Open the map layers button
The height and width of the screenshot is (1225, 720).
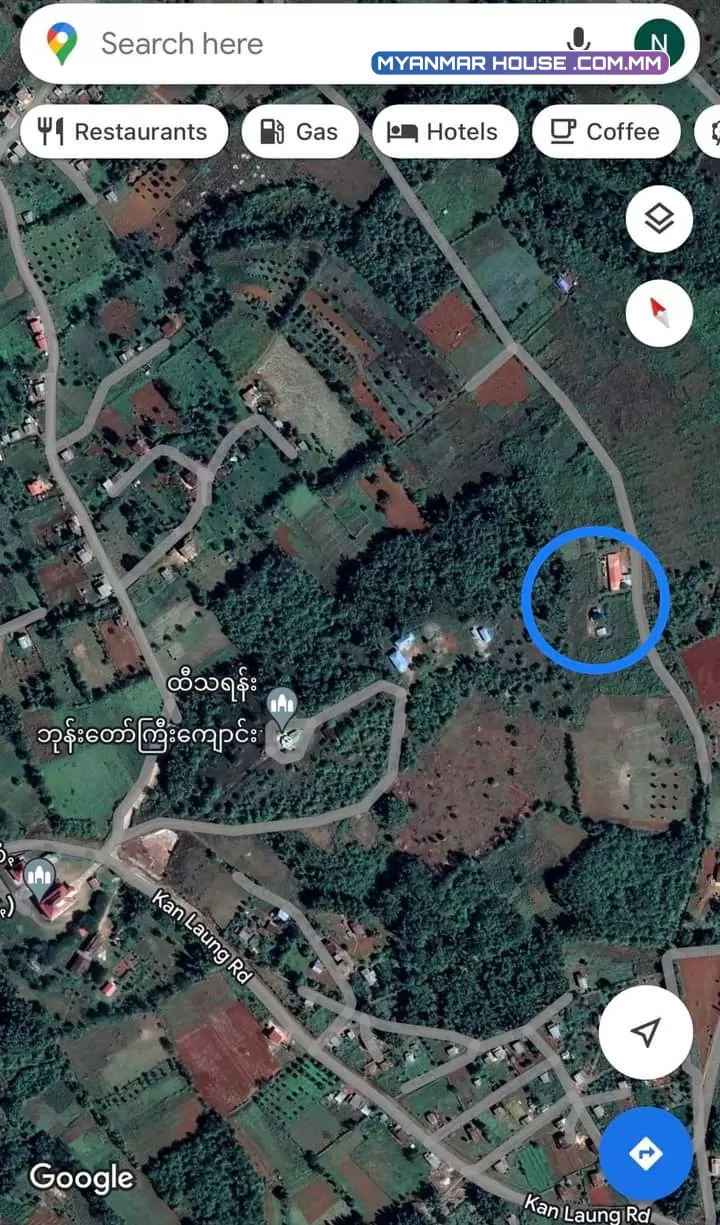pyautogui.click(x=659, y=219)
